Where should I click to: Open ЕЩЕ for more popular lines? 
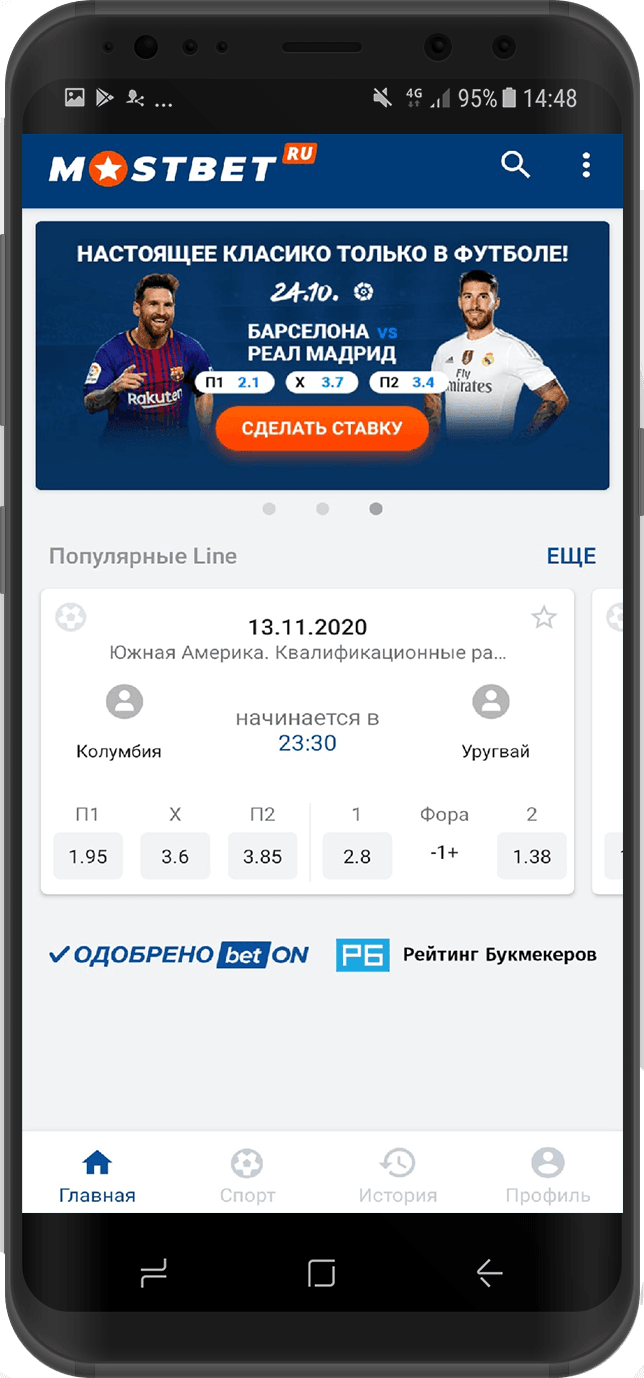point(571,556)
